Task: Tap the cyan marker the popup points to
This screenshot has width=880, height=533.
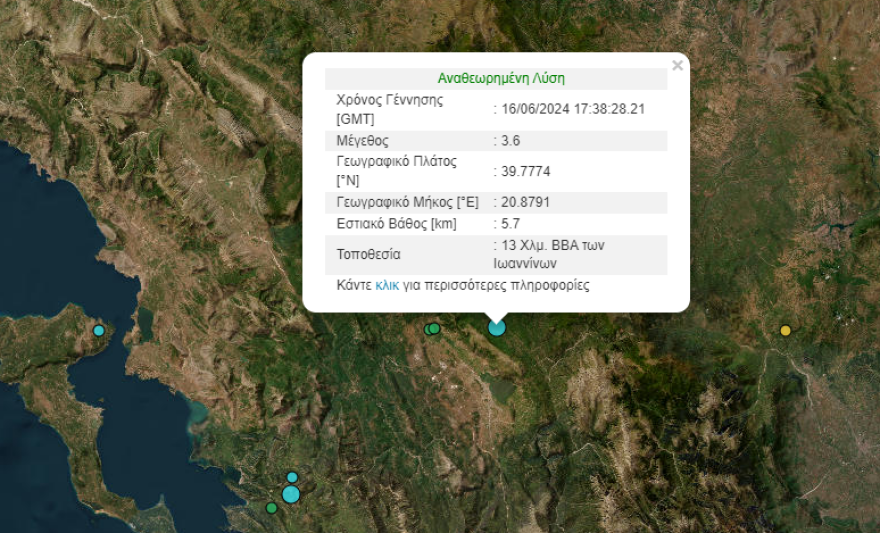Action: coord(497,327)
